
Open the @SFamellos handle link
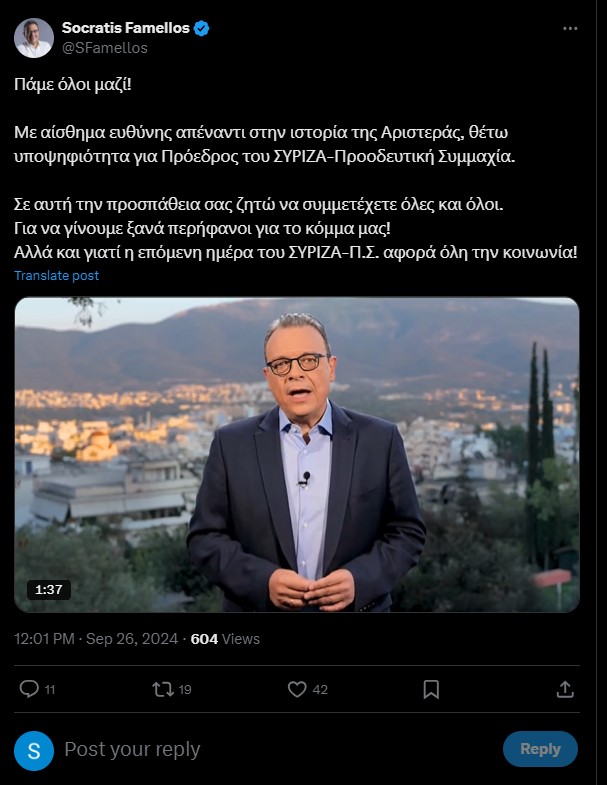point(105,47)
